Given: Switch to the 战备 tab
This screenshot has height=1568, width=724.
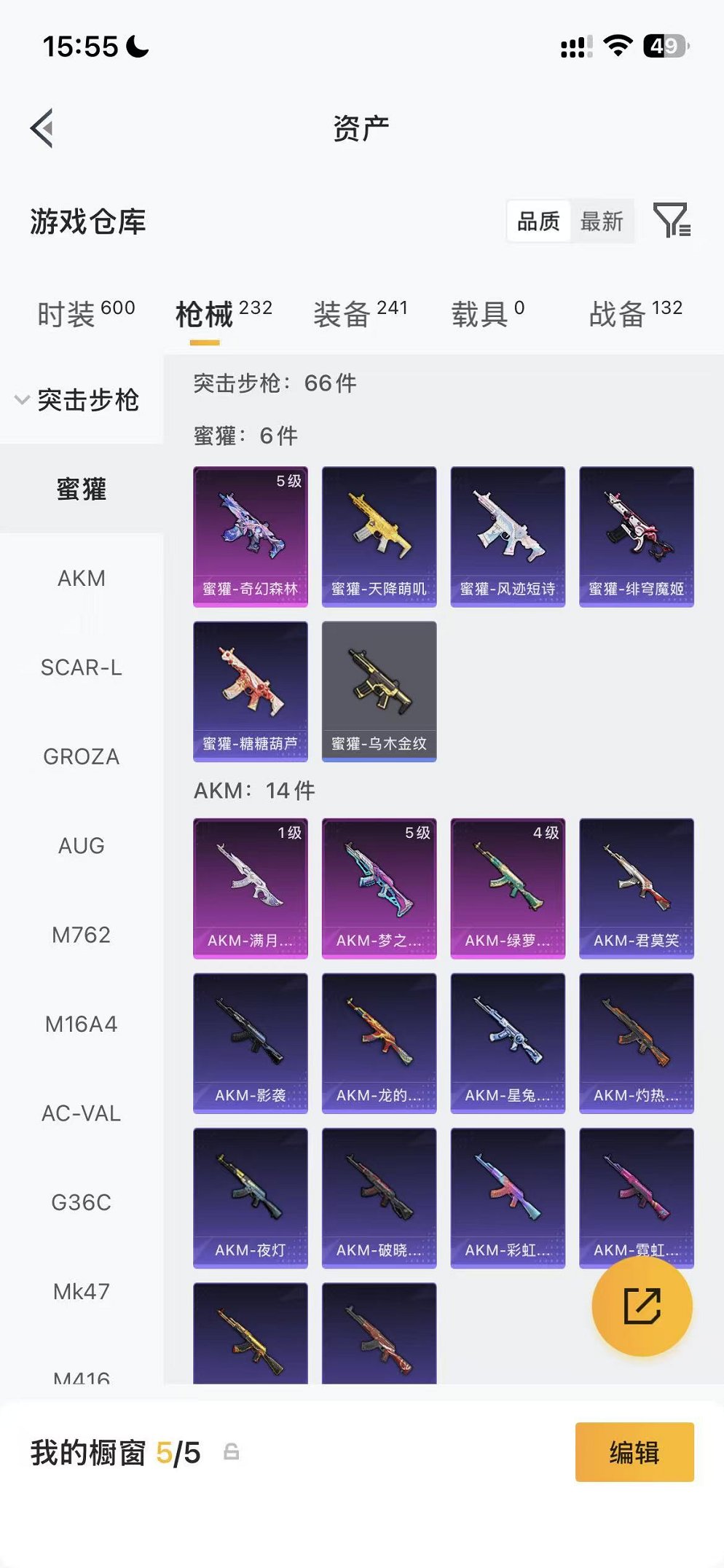Looking at the screenshot, I should coord(635,314).
